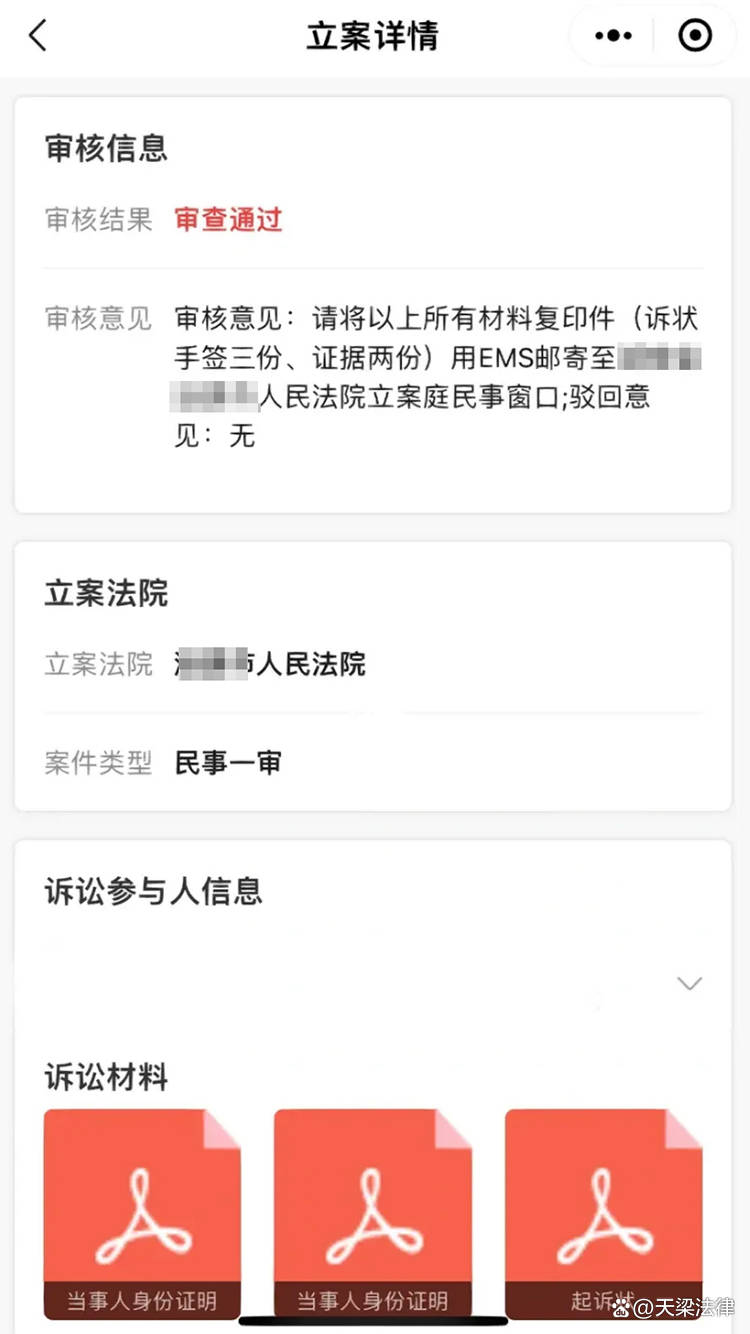Toggle the 案件类型 民事一审 row
This screenshot has height=1334, width=750.
tap(227, 762)
